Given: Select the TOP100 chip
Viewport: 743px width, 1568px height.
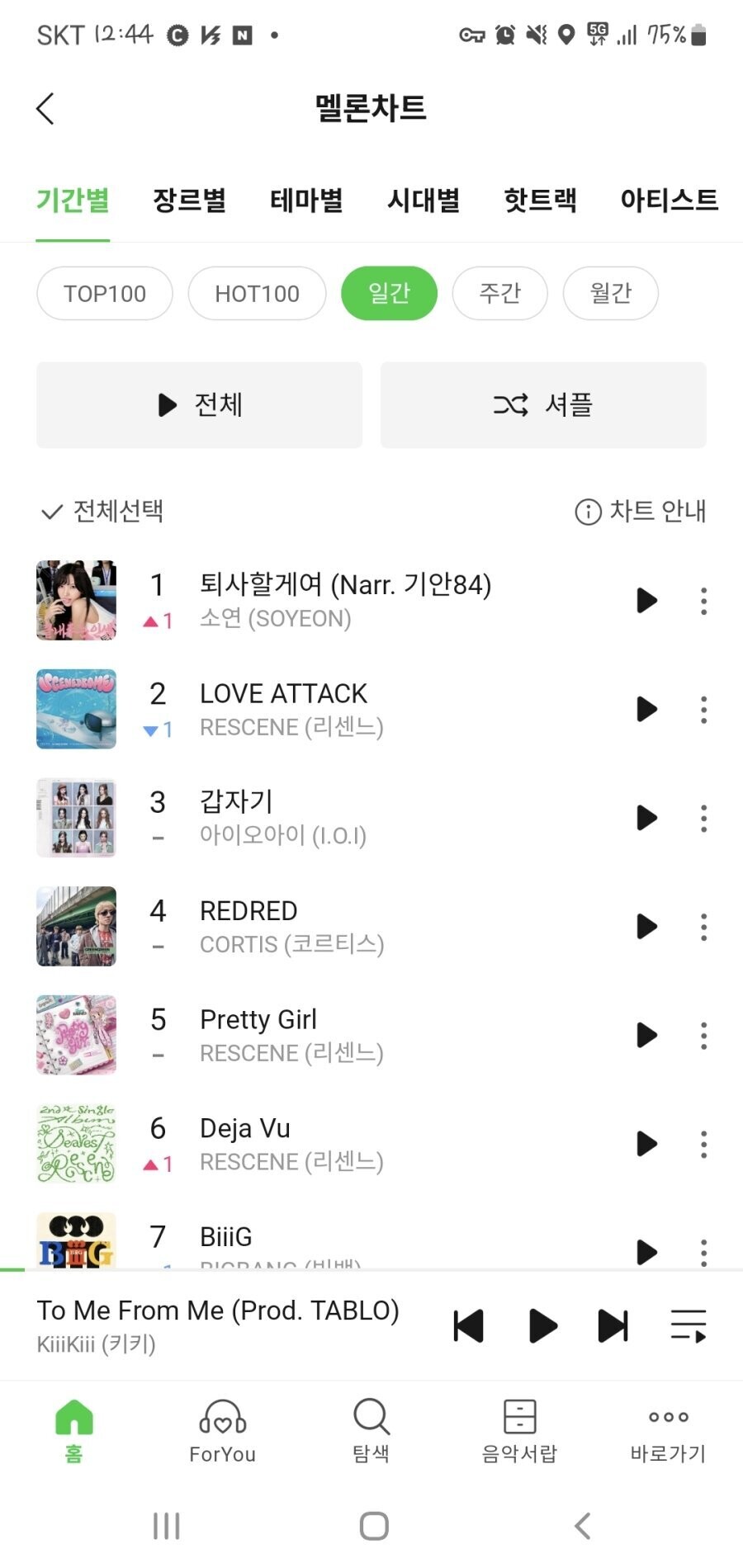Looking at the screenshot, I should 105,293.
